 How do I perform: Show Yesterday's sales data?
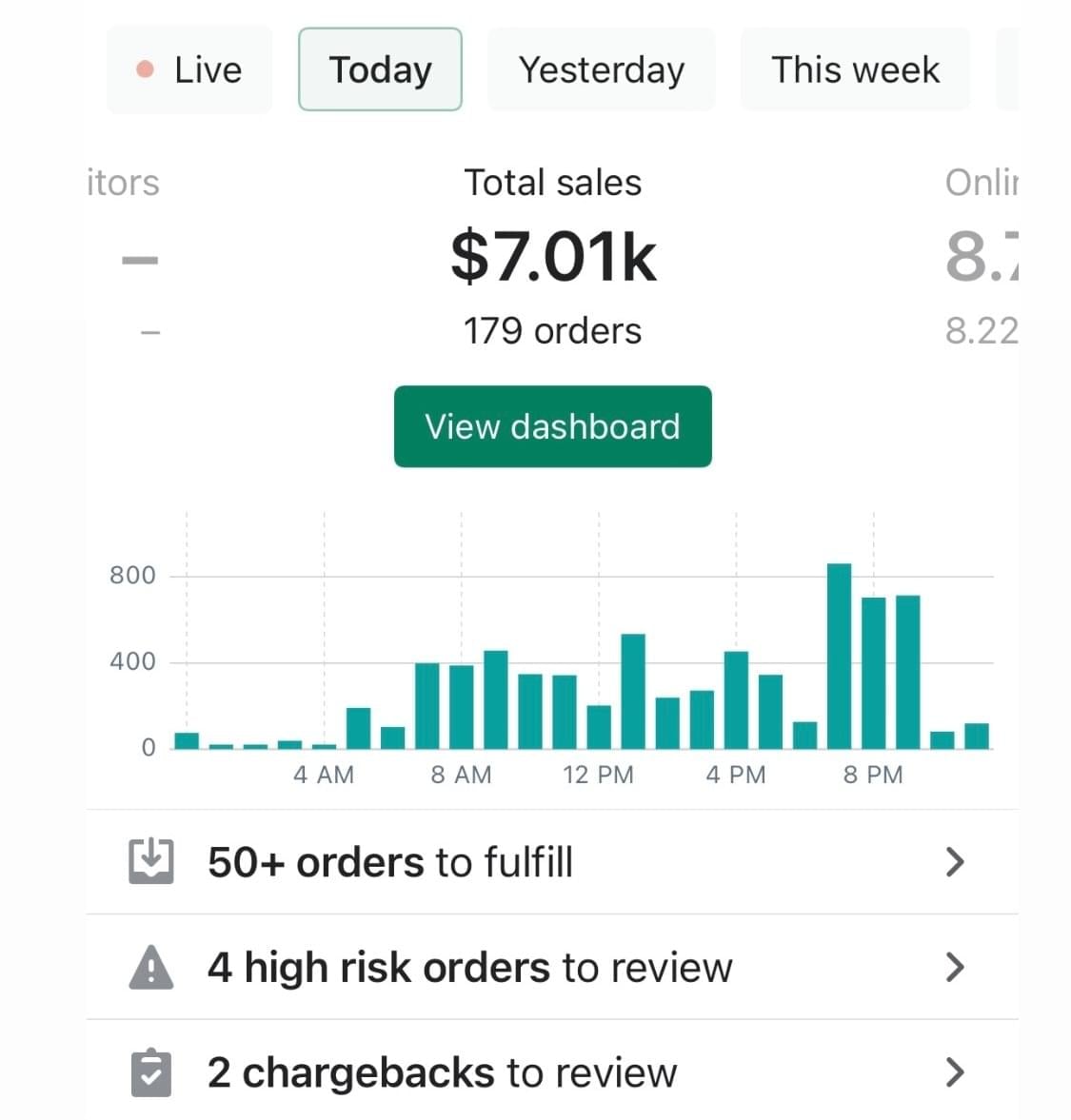tap(601, 69)
